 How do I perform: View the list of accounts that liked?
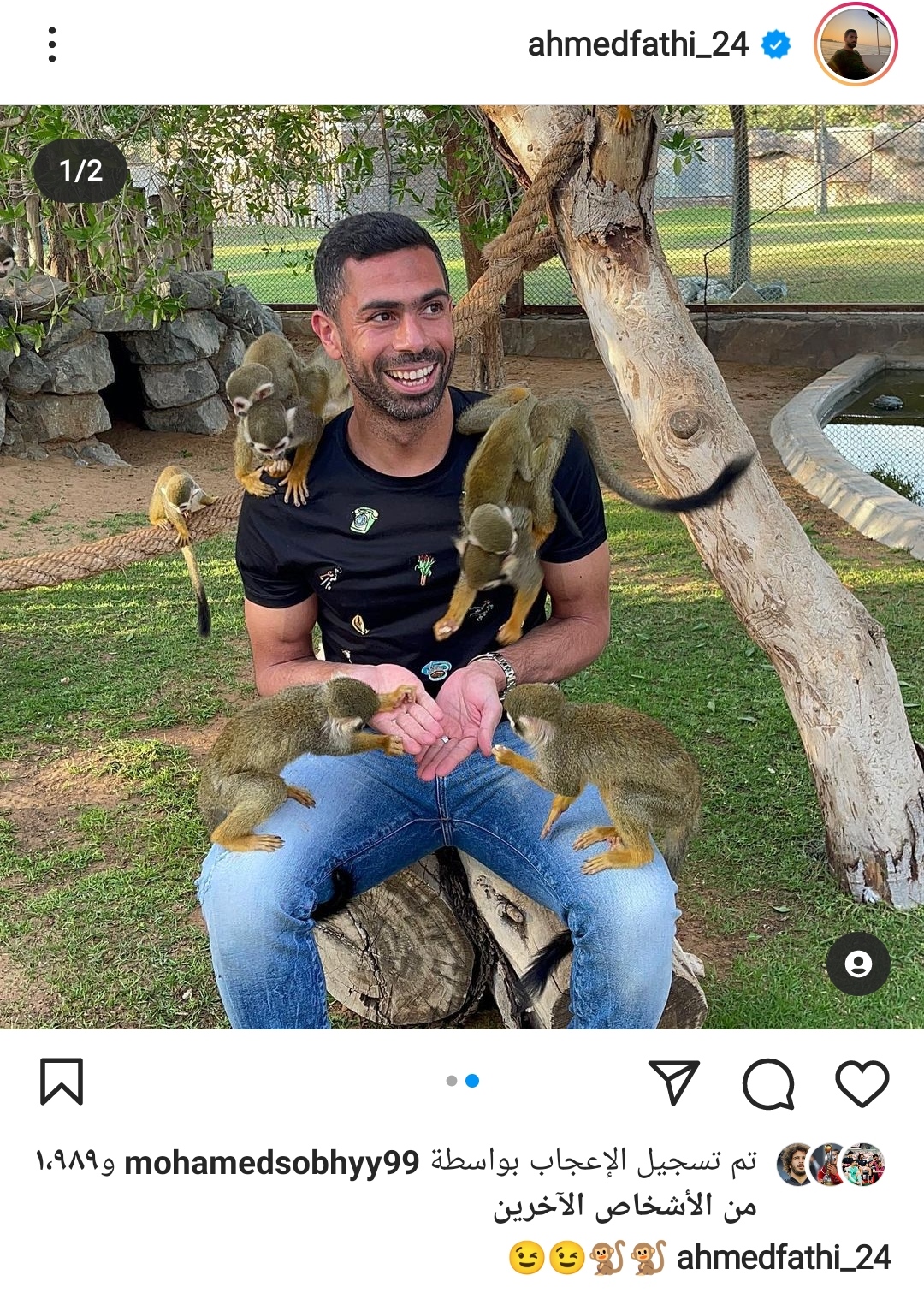tap(625, 1206)
